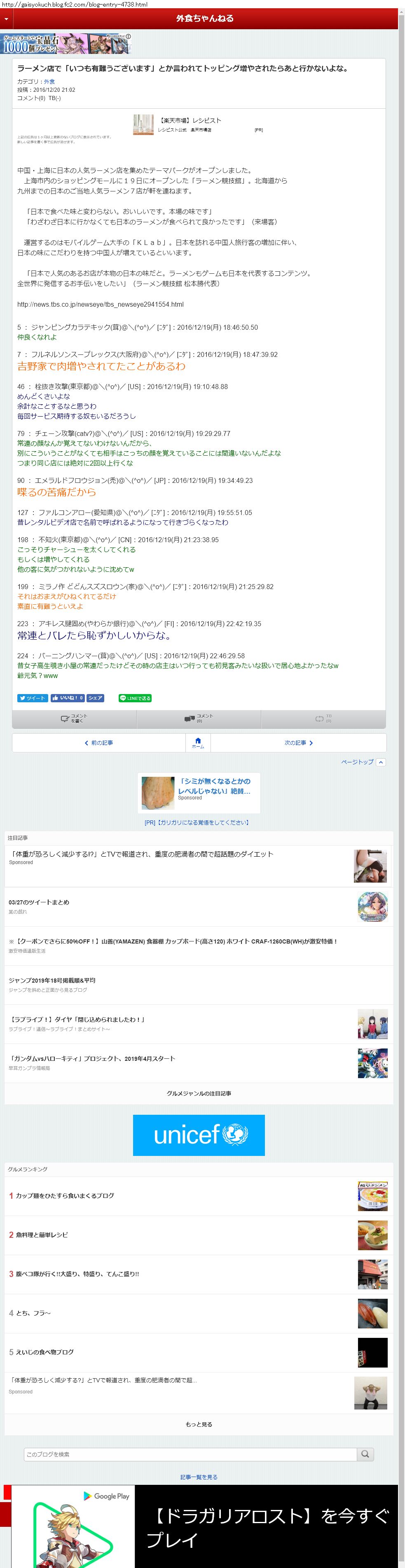Image resolution: width=405 pixels, height=1568 pixels.
Task: Tap もっと見る to show more rankings
Action: coord(199,1424)
